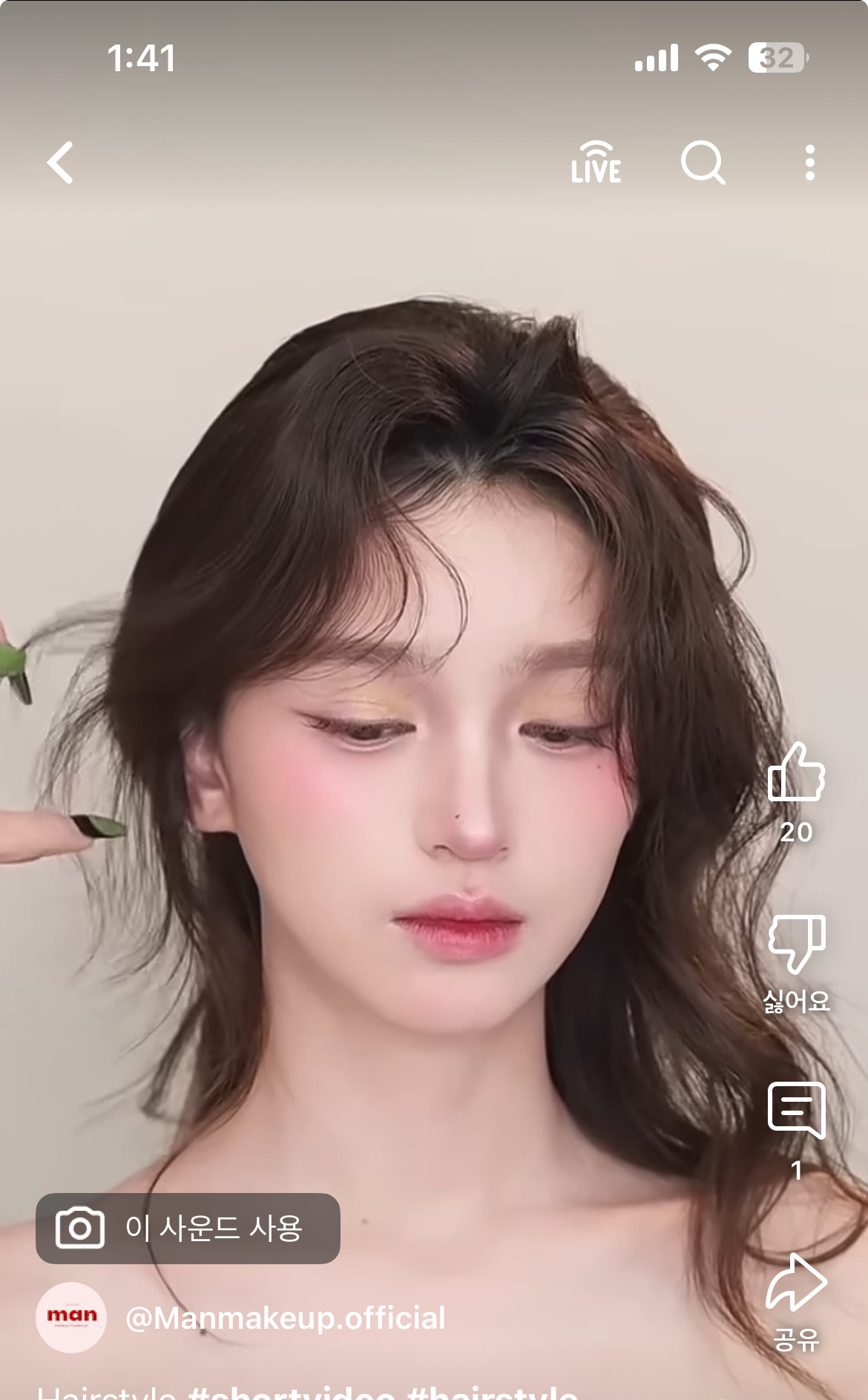
Task: Tap the 이 사운드 사용 button
Action: click(188, 1228)
